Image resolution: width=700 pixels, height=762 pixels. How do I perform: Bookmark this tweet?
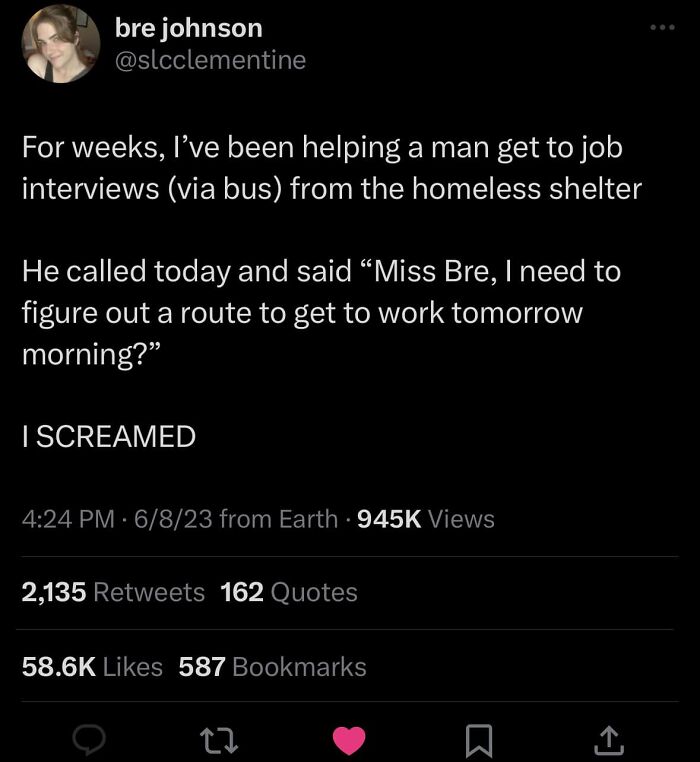point(479,740)
